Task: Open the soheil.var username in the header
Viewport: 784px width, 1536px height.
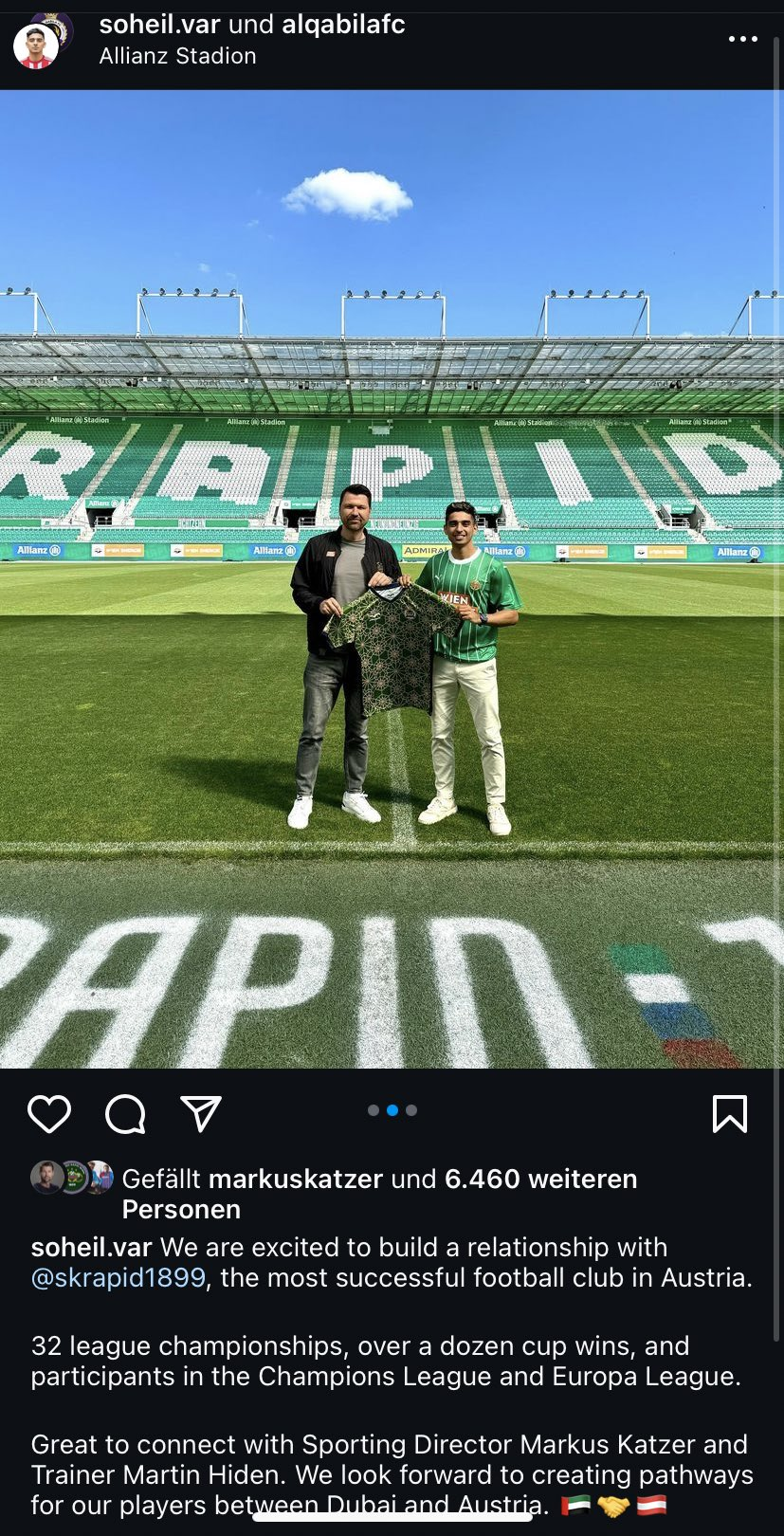Action: tap(159, 25)
